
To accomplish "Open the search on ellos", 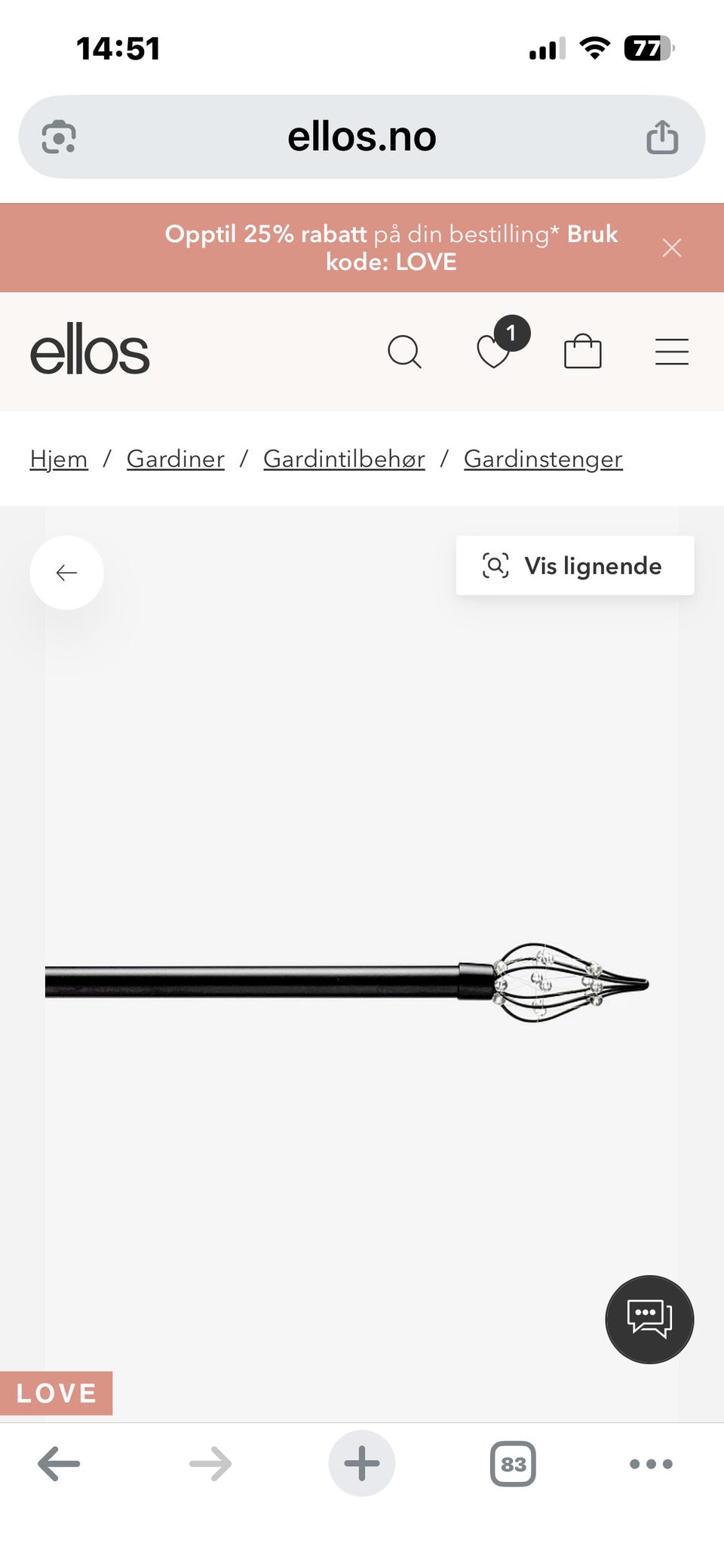I will click(x=404, y=351).
